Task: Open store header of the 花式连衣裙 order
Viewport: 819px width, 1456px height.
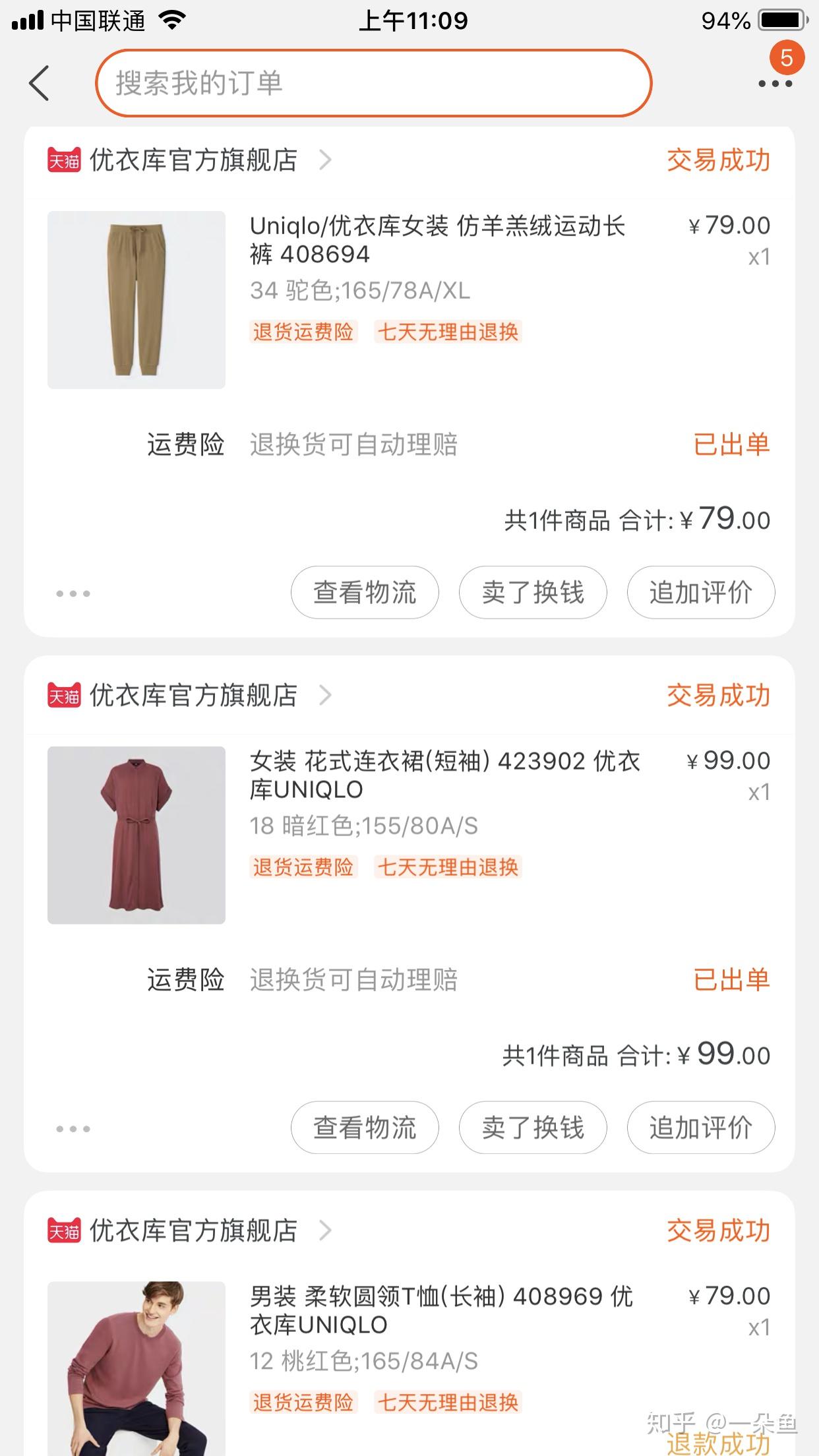Action: click(x=193, y=696)
